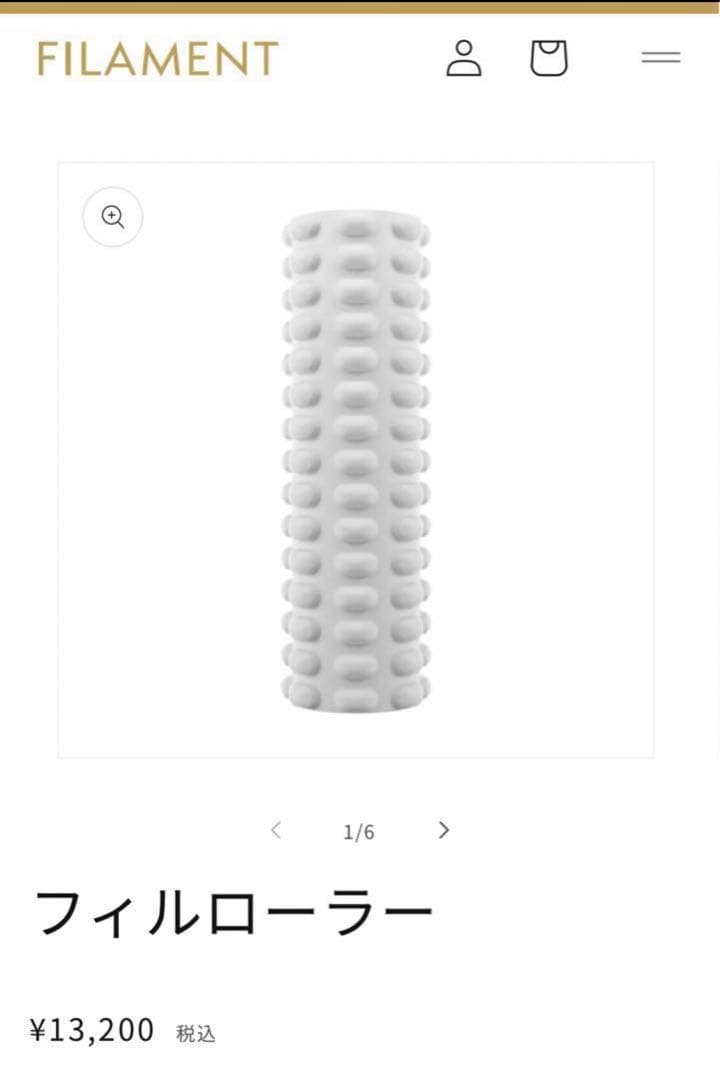Viewport: 720px width, 1080px height.
Task: Show the next product image
Action: pos(444,830)
